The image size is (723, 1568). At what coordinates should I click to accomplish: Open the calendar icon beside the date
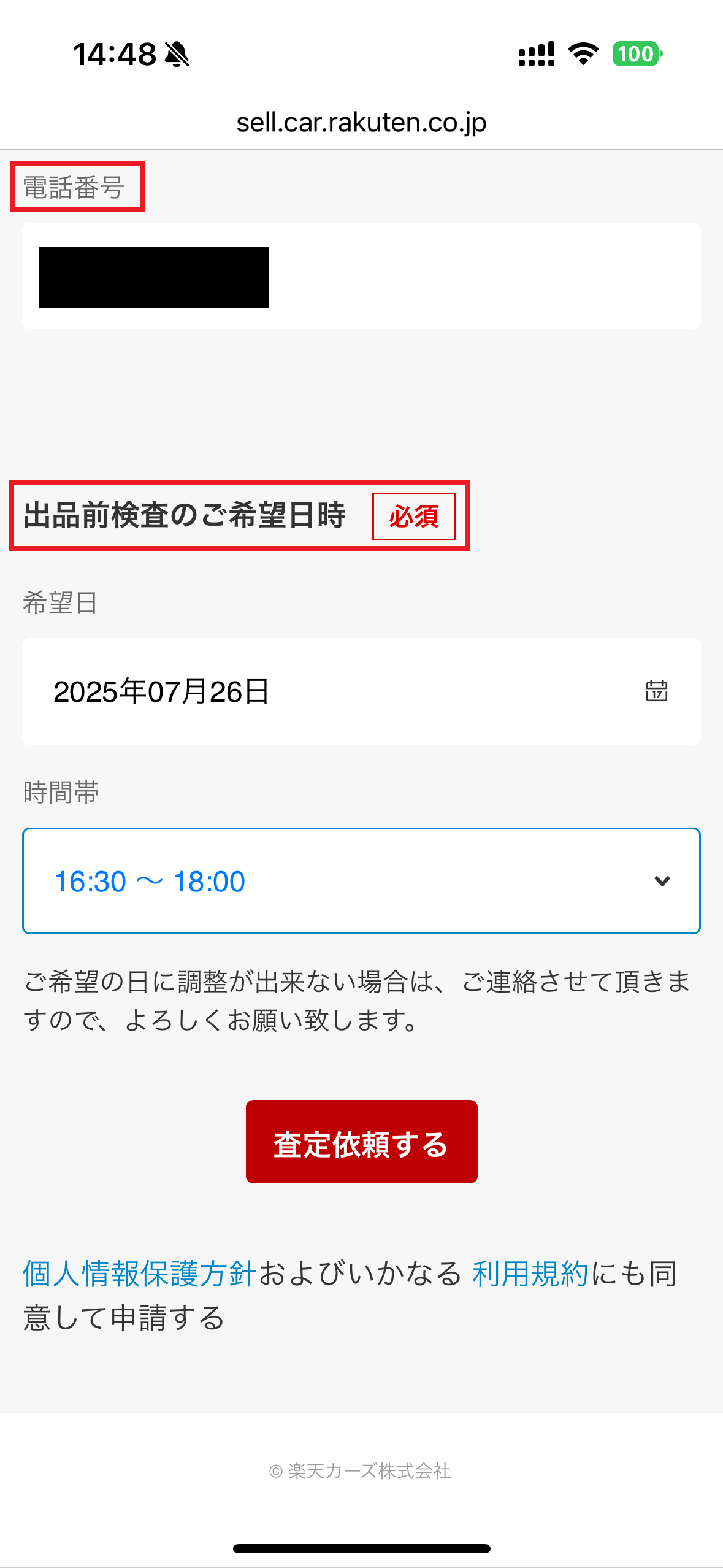tap(657, 691)
